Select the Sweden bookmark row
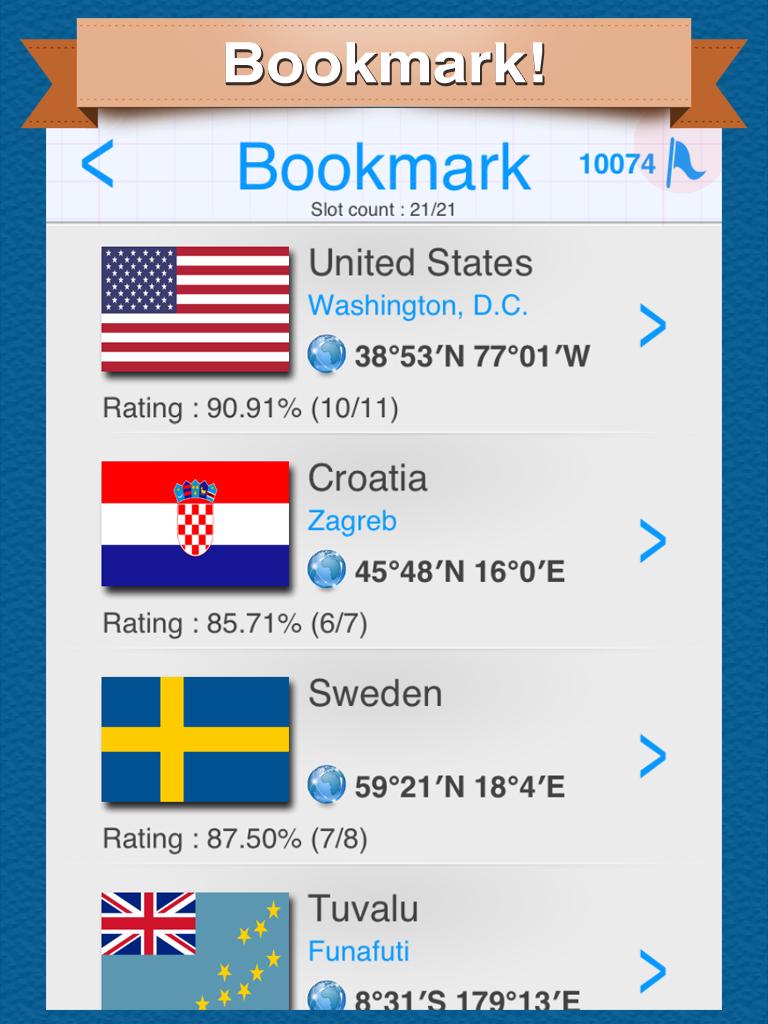768x1024 pixels. pyautogui.click(x=652, y=757)
